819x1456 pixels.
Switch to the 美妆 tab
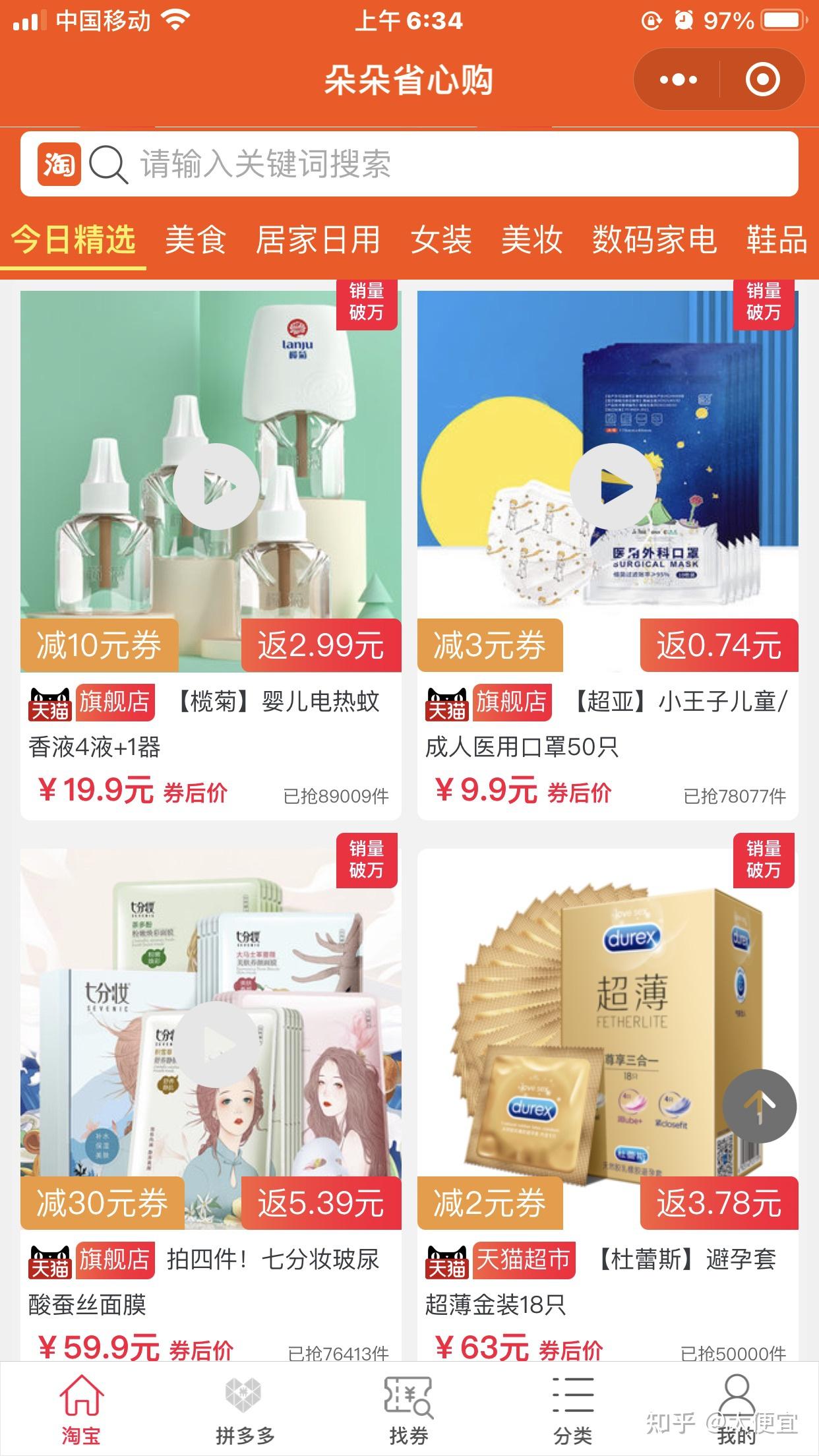(x=531, y=239)
